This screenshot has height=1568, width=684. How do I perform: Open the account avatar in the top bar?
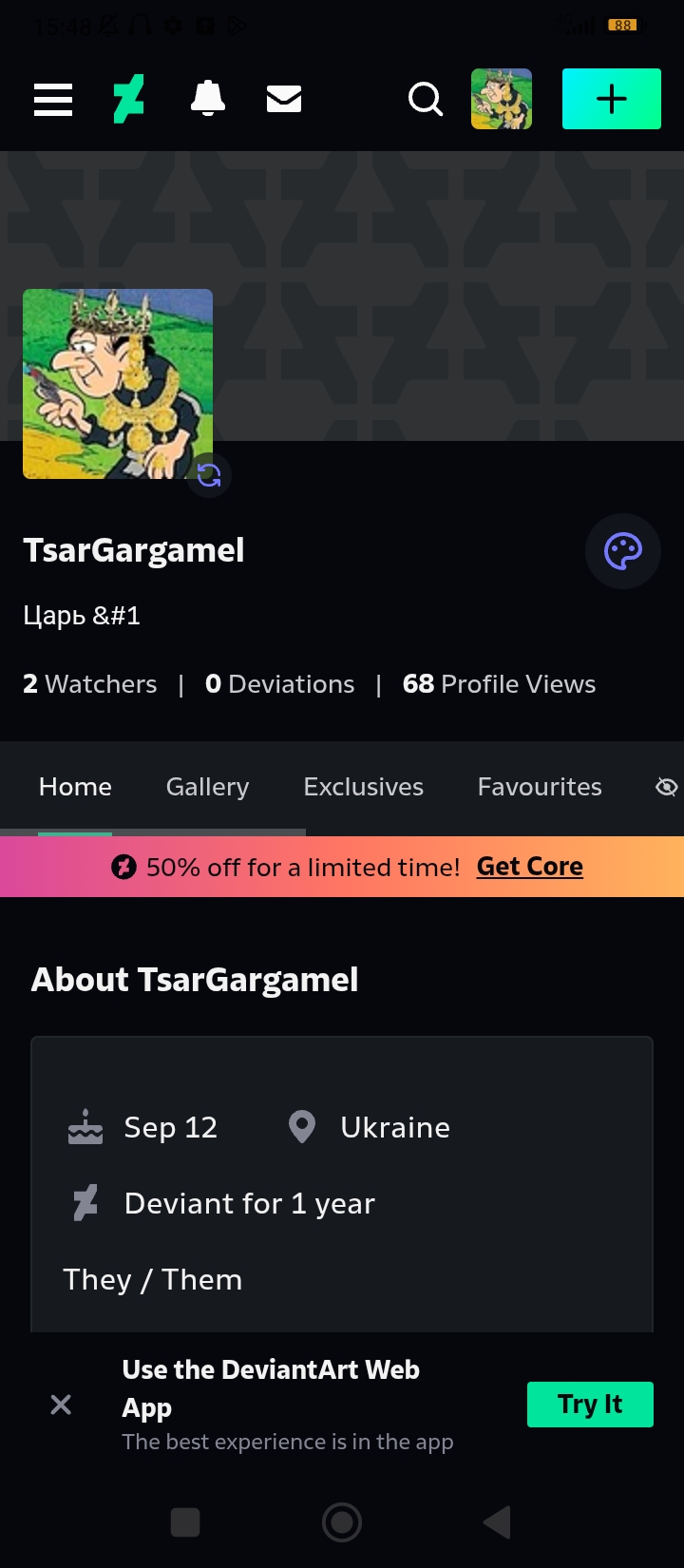[x=502, y=99]
